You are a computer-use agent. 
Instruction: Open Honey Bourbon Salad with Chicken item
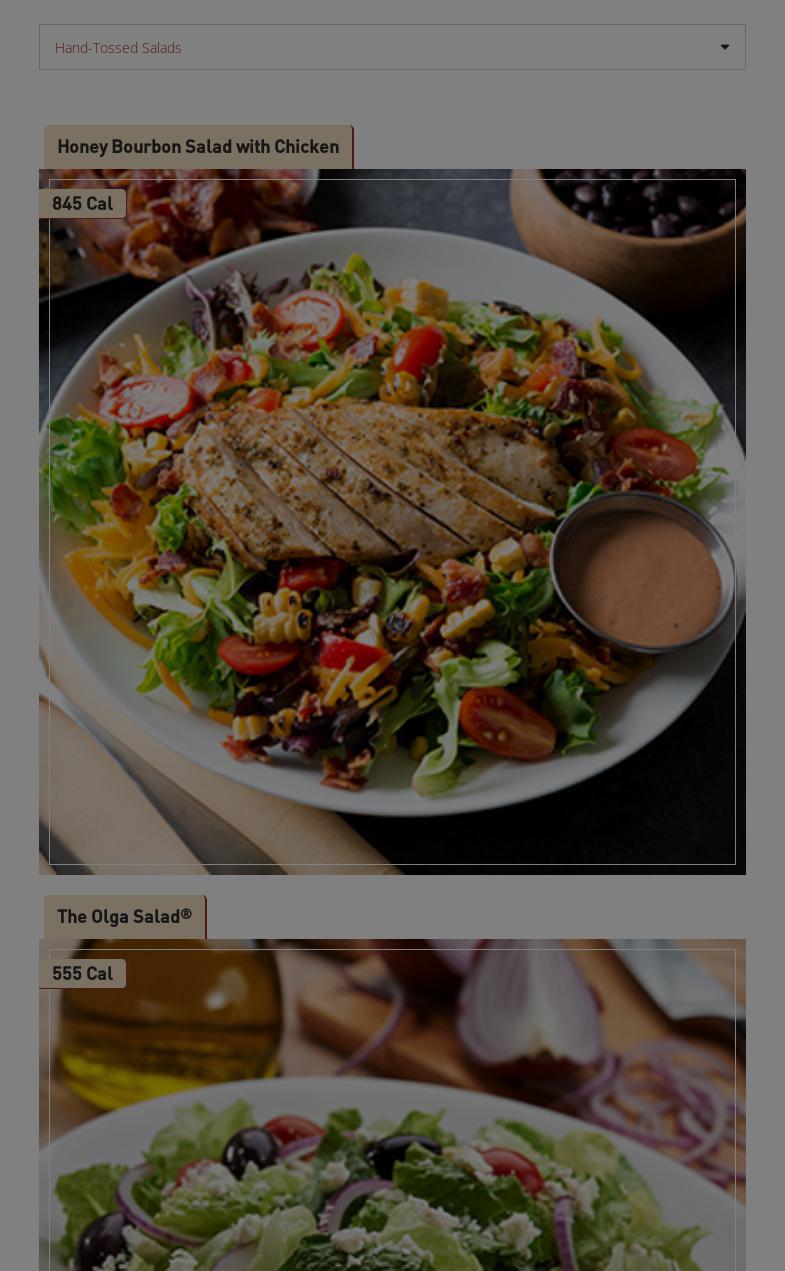click(392, 520)
